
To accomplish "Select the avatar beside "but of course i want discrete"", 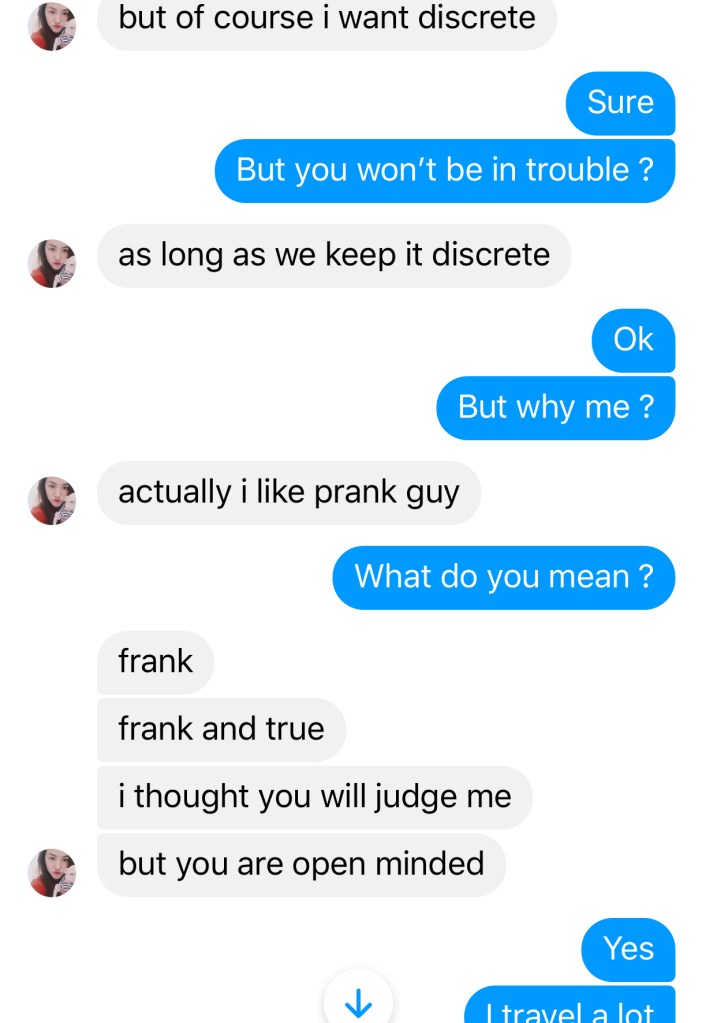I will click(x=52, y=26).
